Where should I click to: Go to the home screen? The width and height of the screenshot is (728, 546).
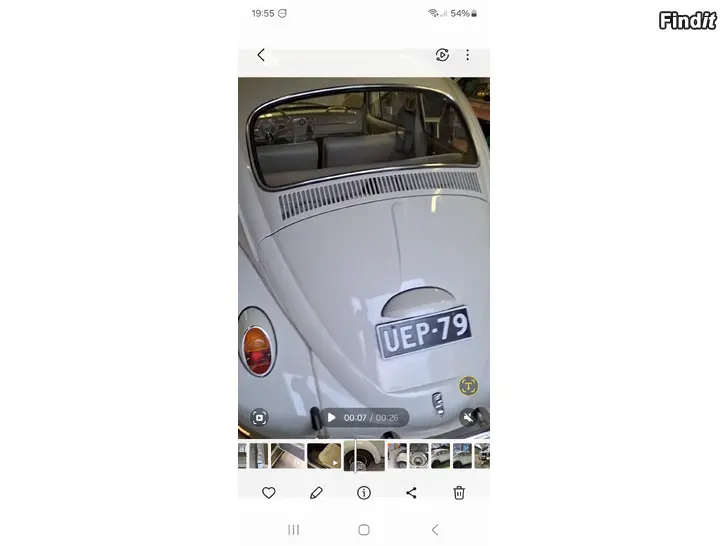[364, 530]
